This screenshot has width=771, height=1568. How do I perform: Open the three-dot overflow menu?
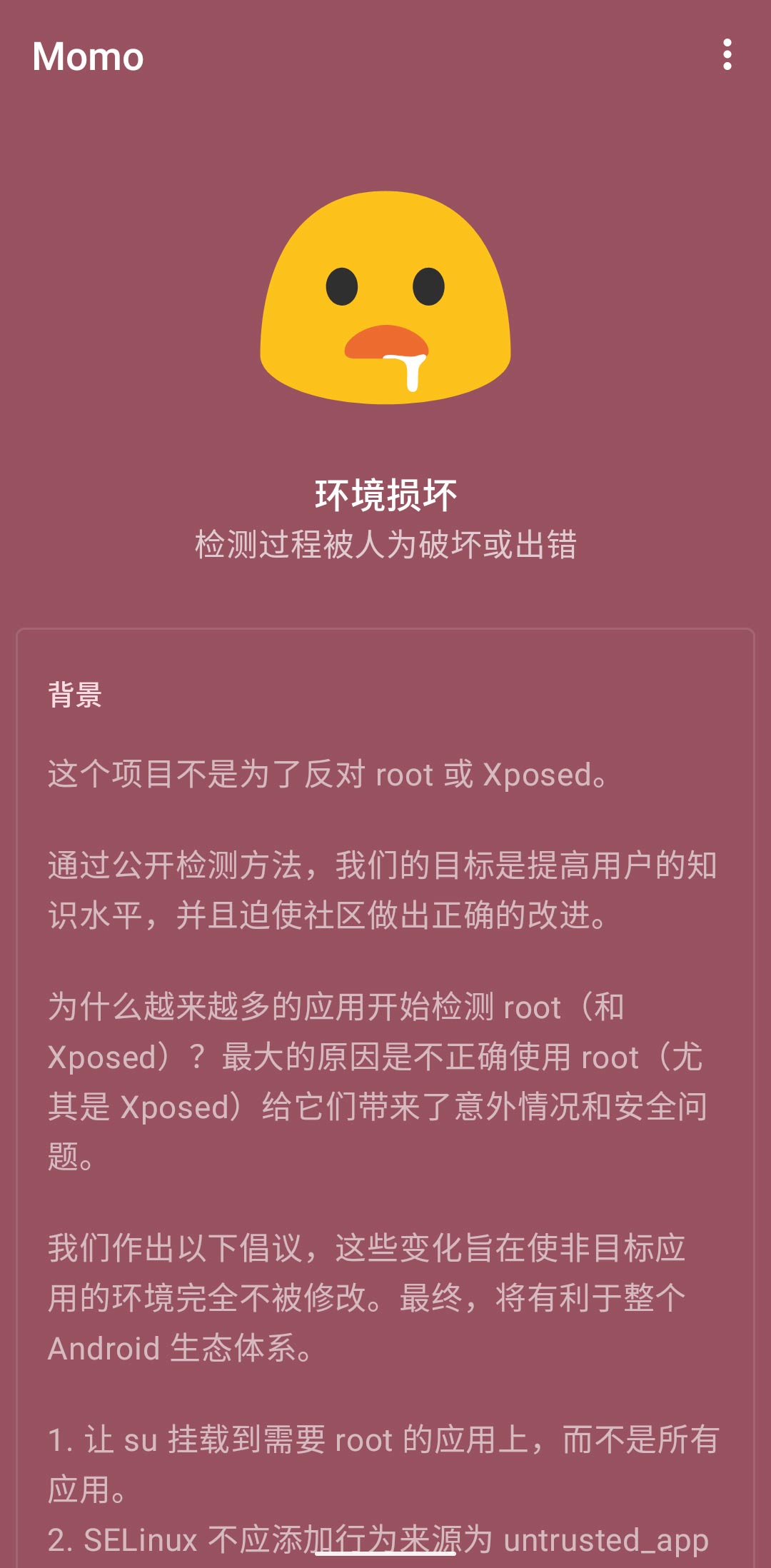point(728,56)
